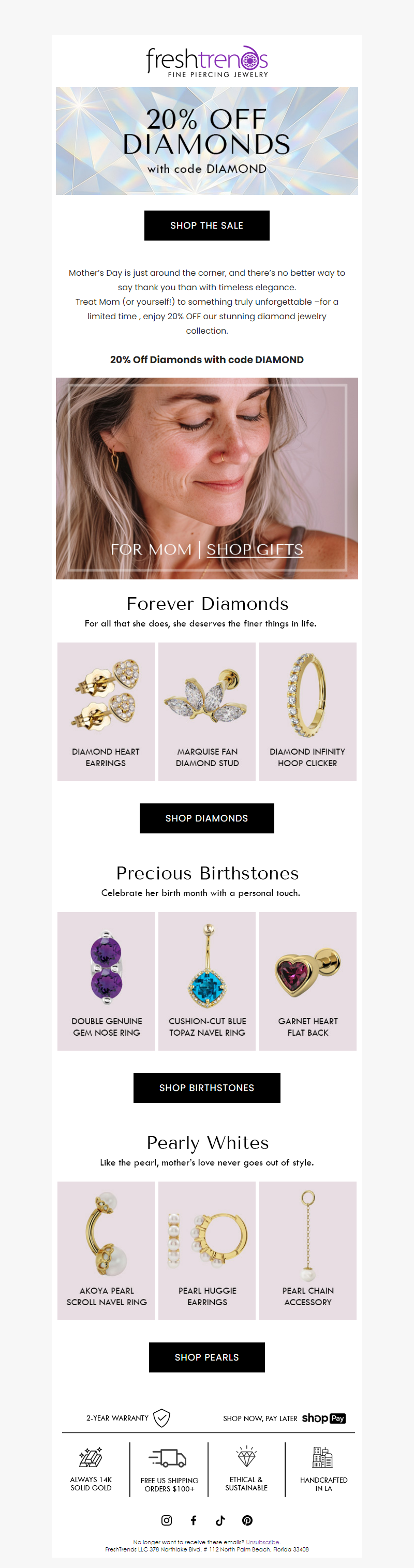
Task: Tap the SHOP THE SALE button
Action: point(206,225)
